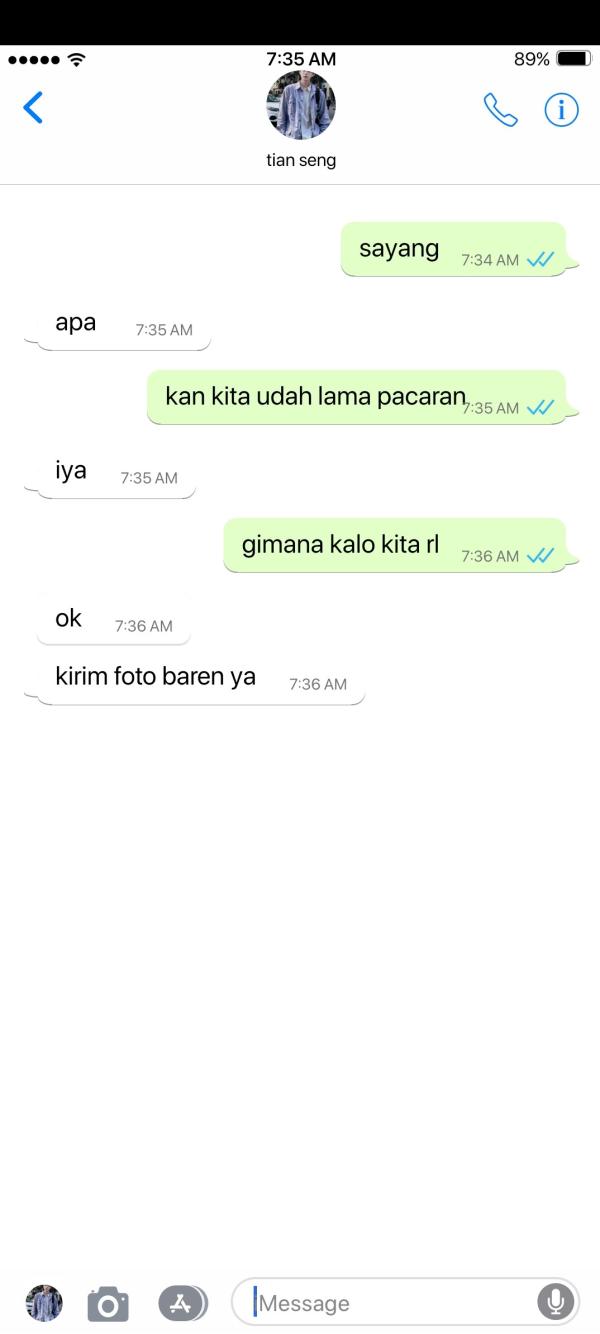Start a voice call with tian seng

click(x=500, y=110)
